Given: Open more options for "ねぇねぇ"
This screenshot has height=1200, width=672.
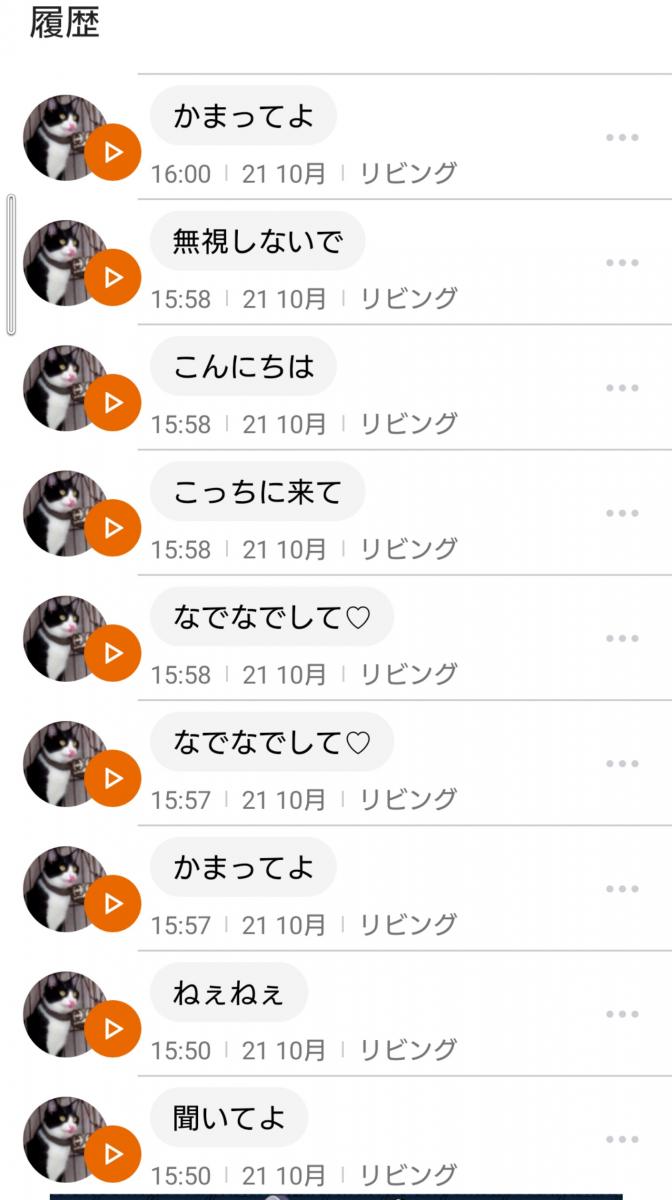Looking at the screenshot, I should pyautogui.click(x=622, y=1013).
